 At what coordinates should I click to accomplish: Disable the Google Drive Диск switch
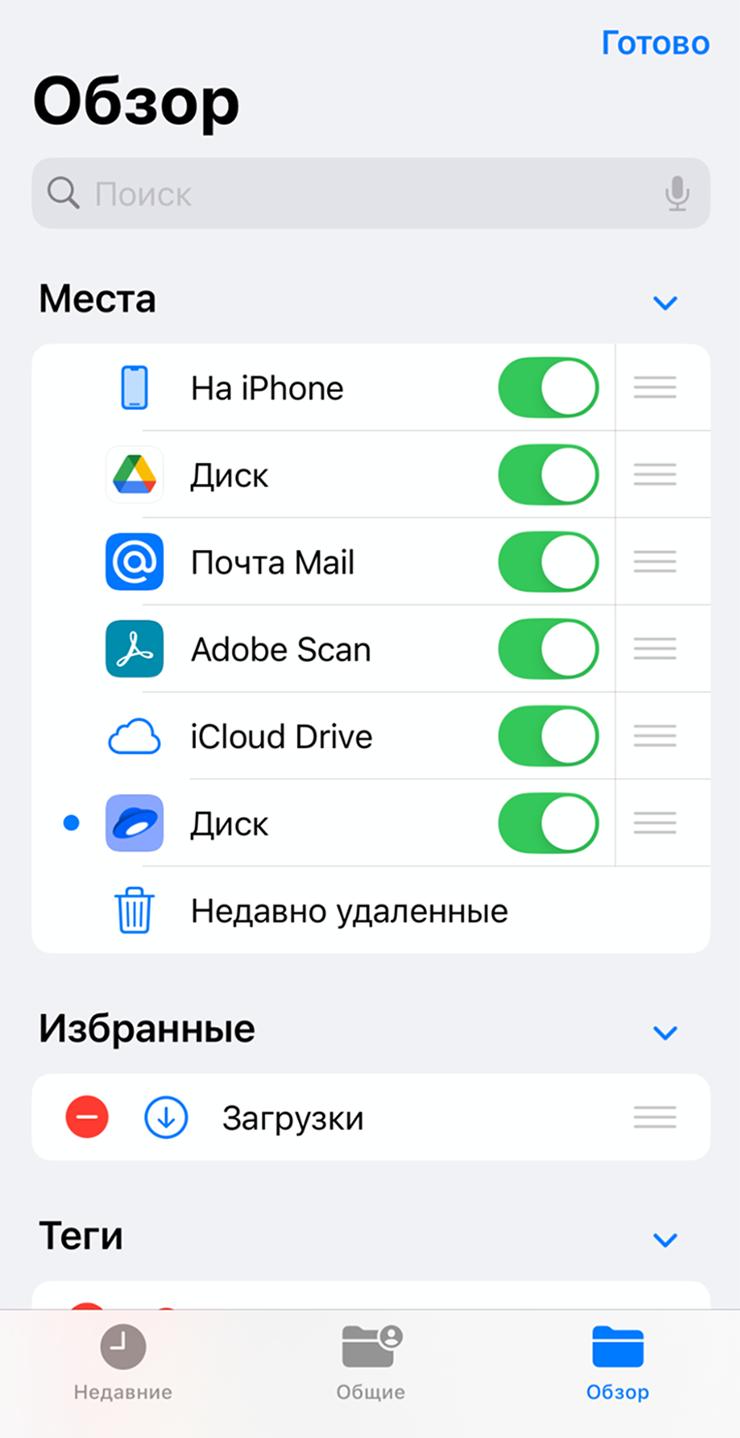pos(548,475)
